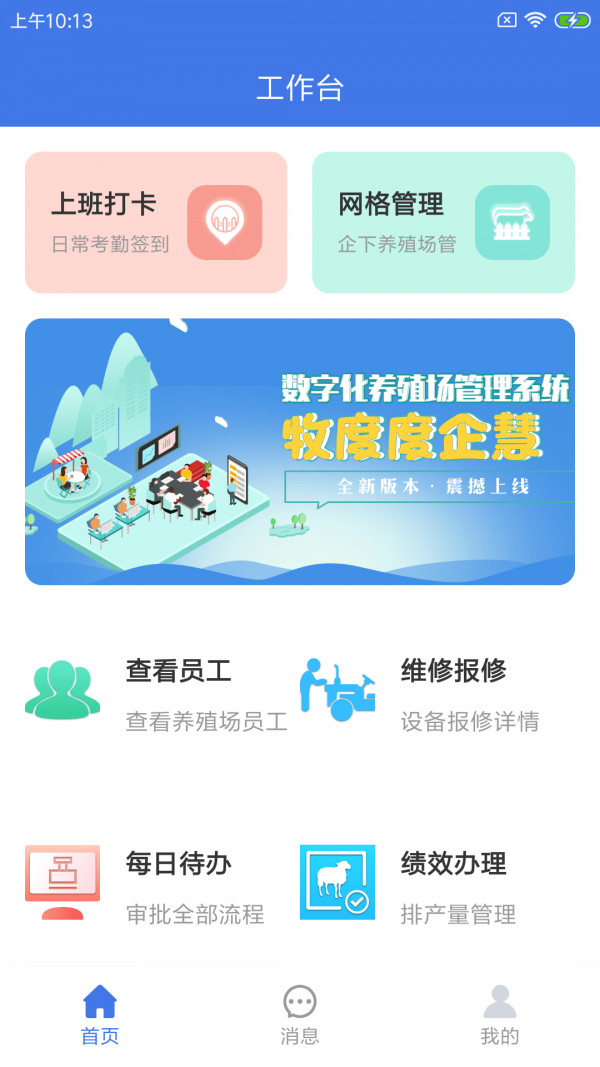The image size is (600, 1067).
Task: Switch to the 首页 tab
Action: (100, 1014)
